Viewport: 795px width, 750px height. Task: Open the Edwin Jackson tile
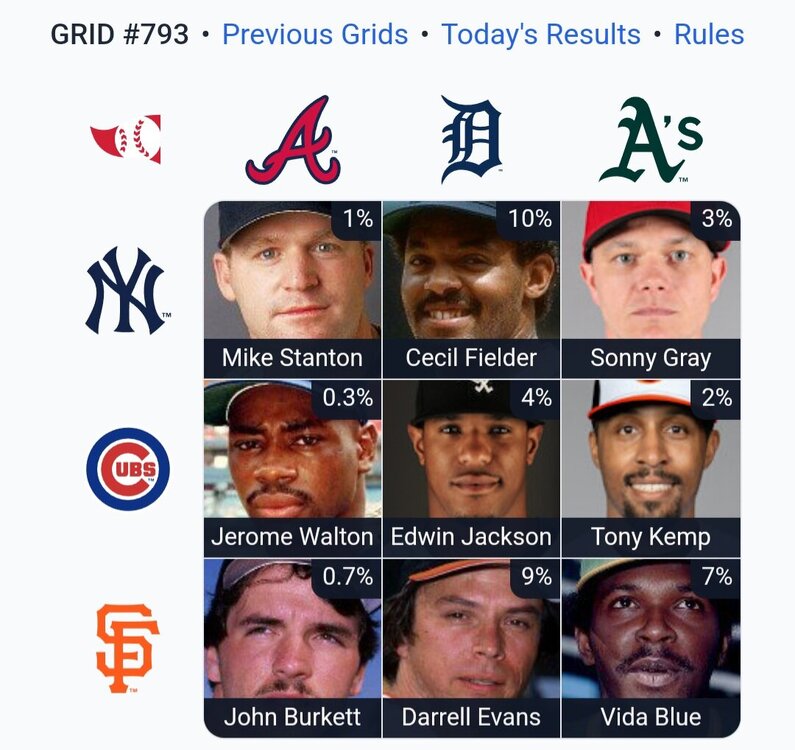pos(471,467)
